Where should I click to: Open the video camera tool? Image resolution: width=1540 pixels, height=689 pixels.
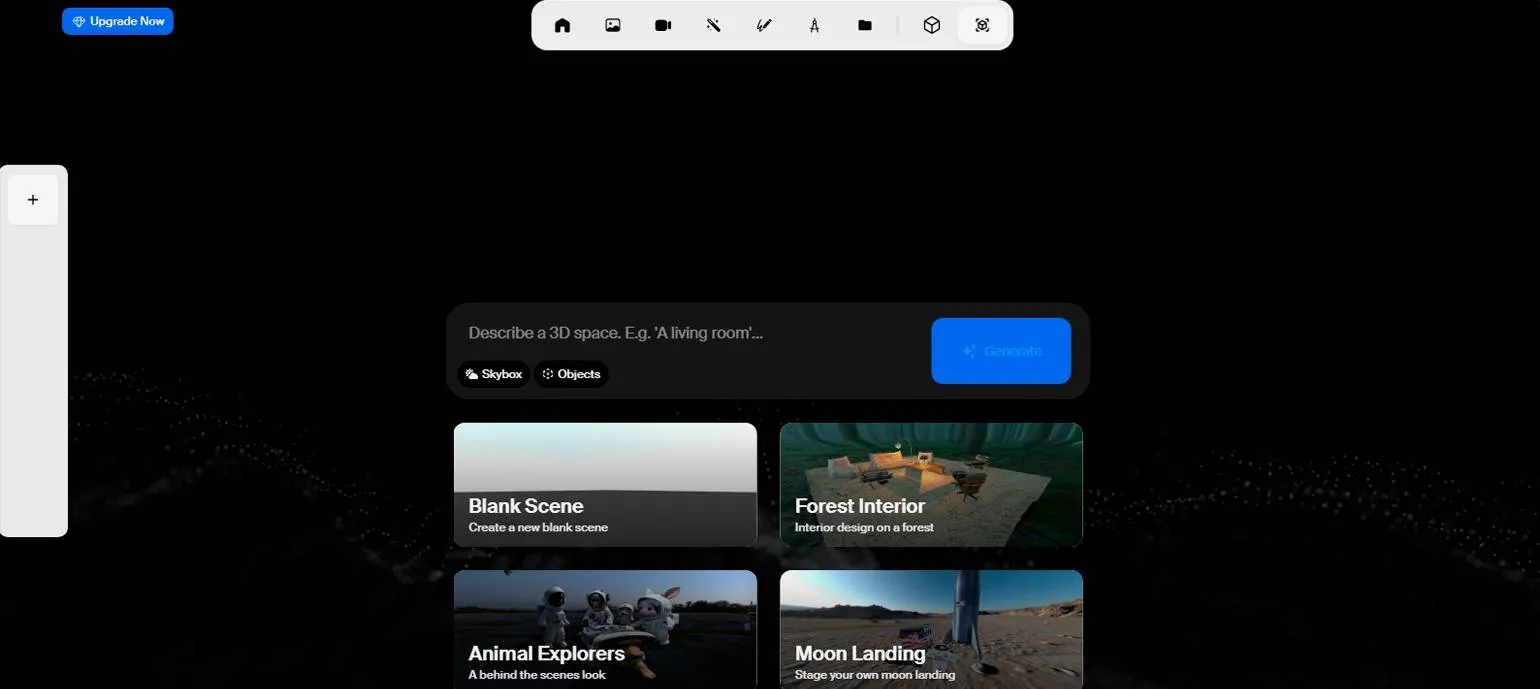(663, 25)
